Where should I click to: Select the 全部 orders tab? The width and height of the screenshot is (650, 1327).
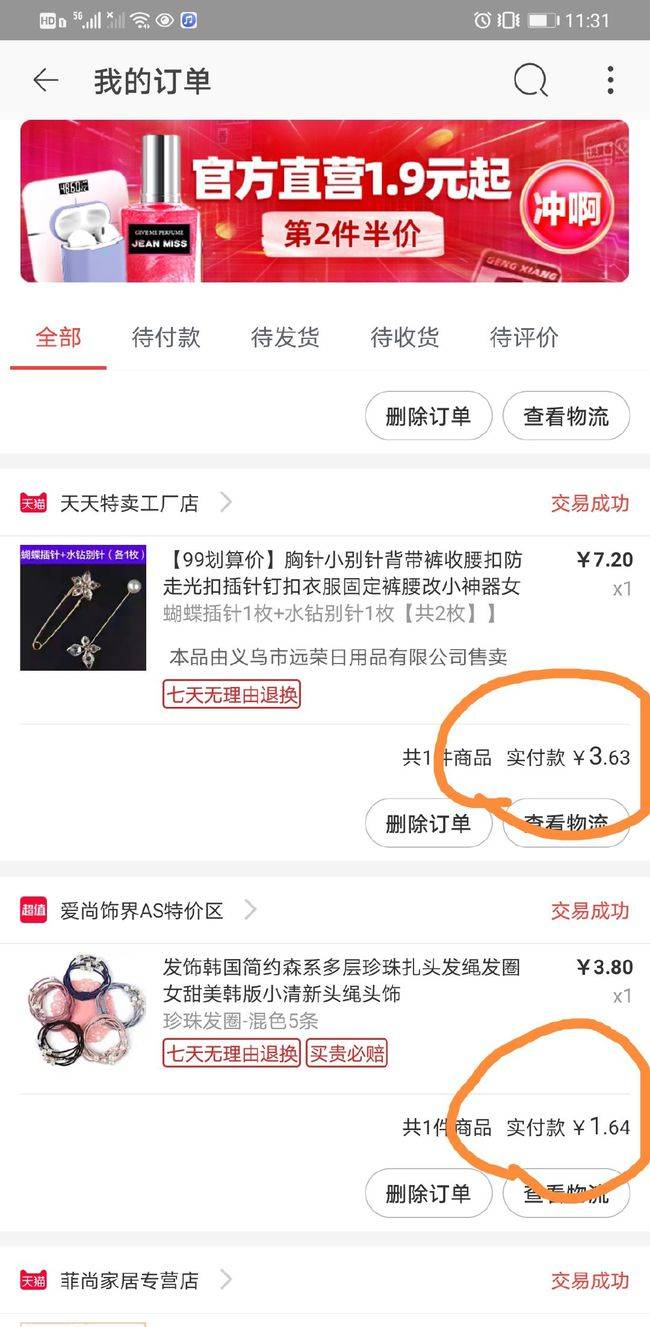pyautogui.click(x=58, y=337)
